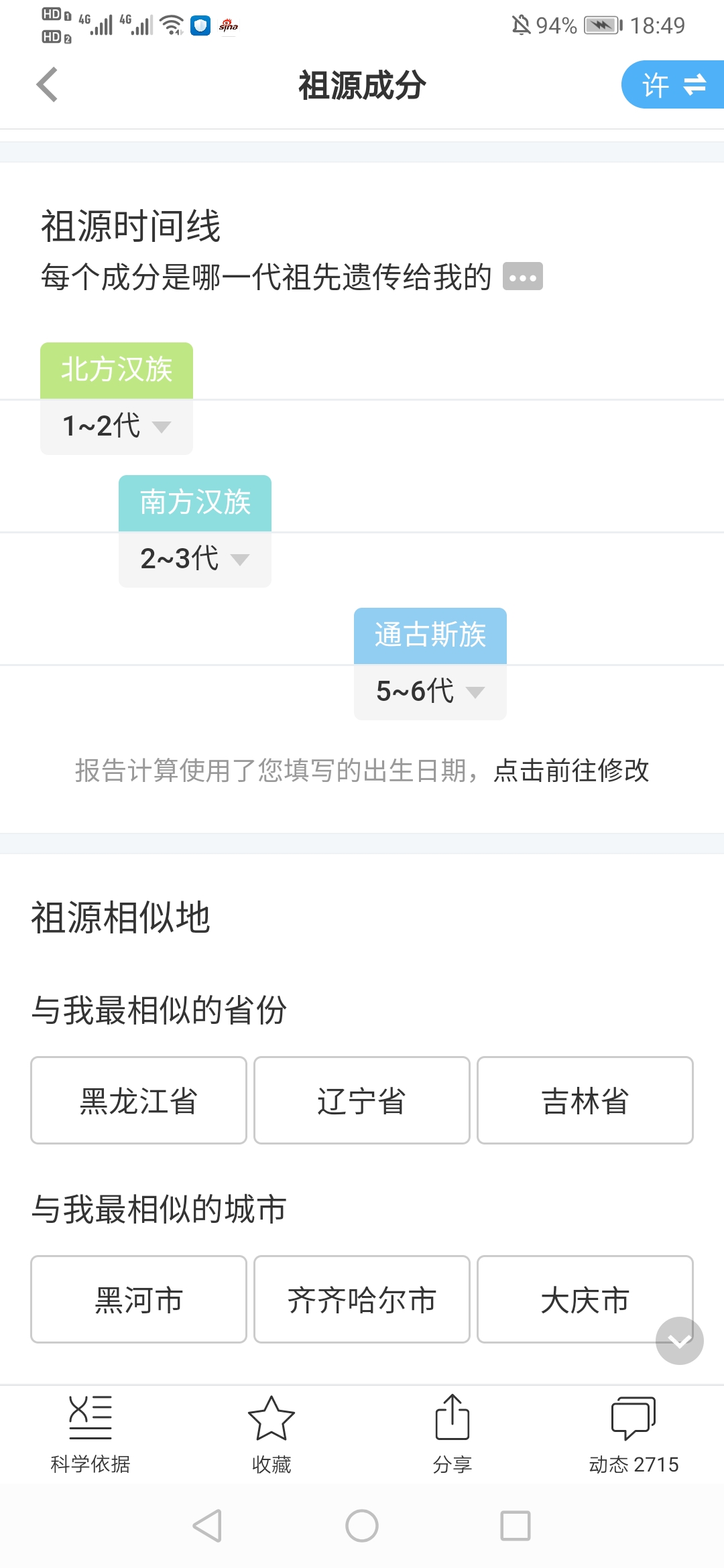Image resolution: width=724 pixels, height=1568 pixels.
Task: Share this report via 分享
Action: (x=452, y=1434)
